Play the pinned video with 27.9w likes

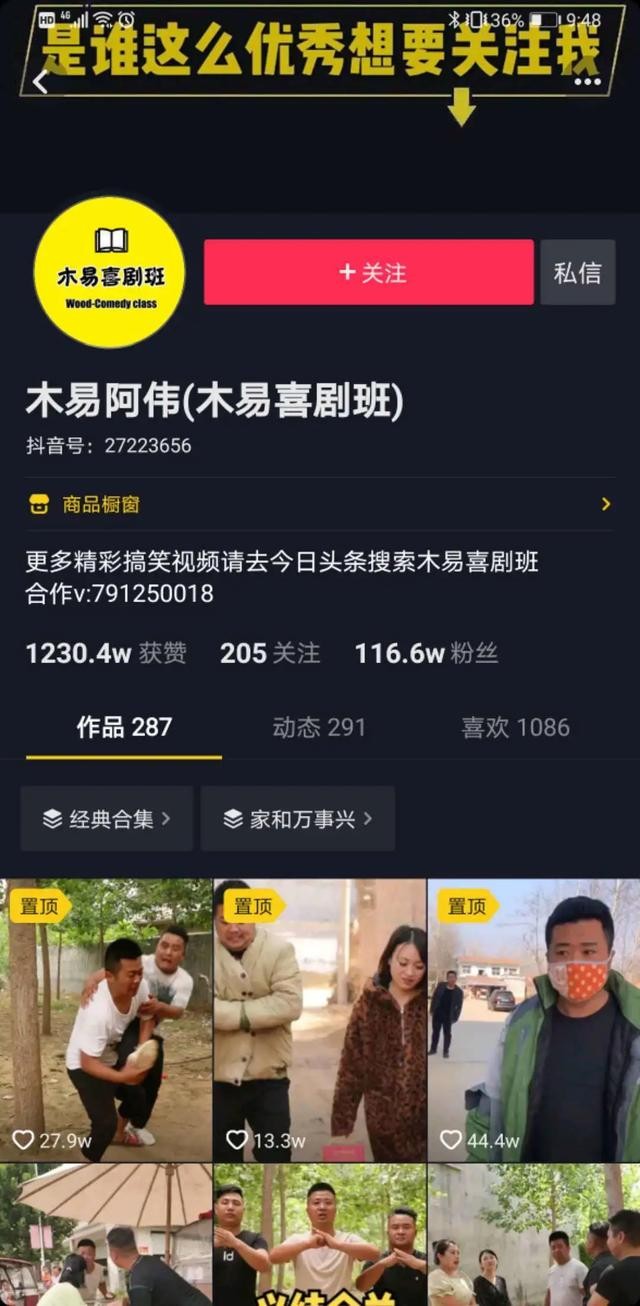(106, 1020)
